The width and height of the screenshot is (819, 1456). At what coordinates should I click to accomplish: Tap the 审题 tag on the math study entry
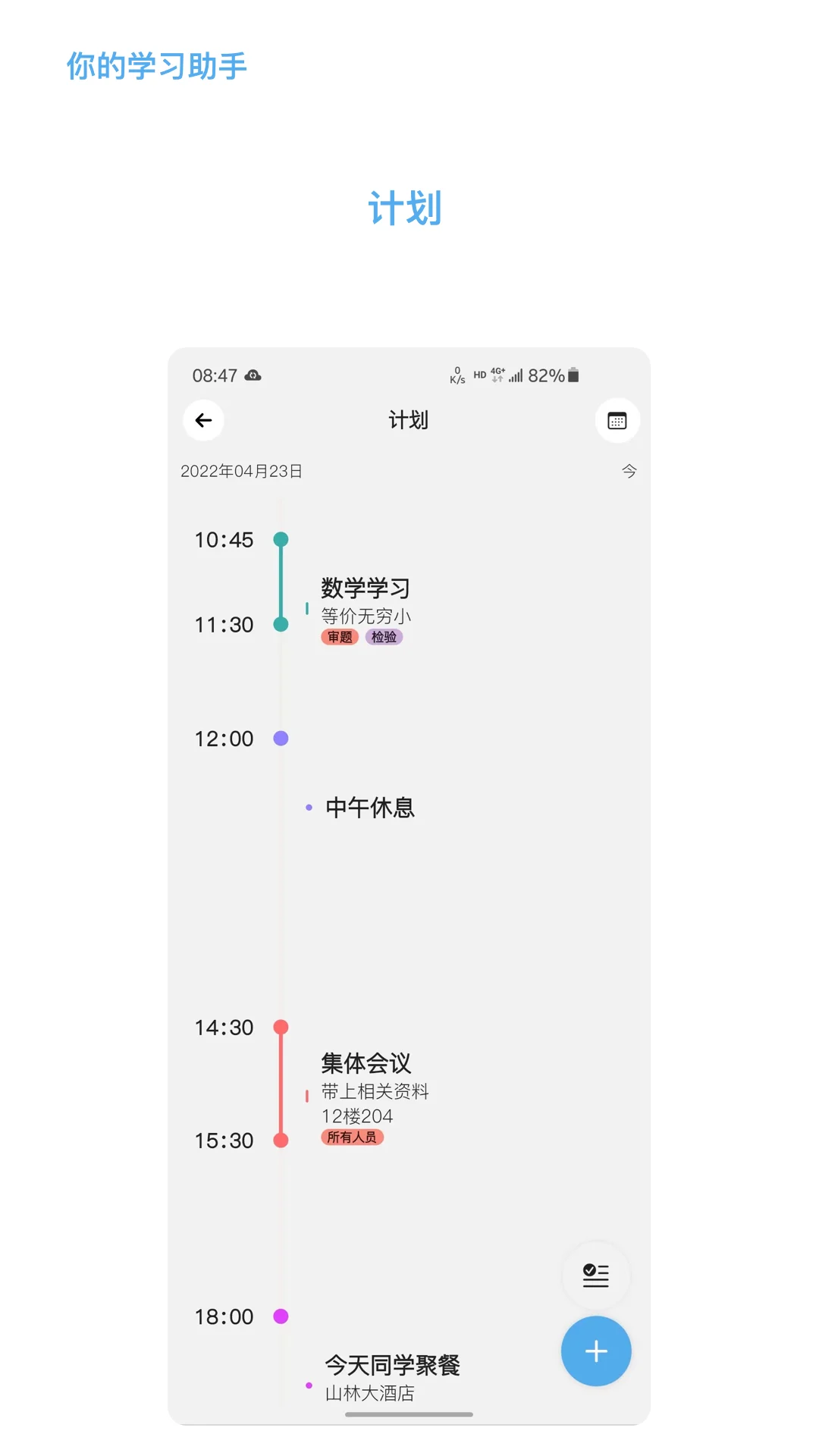[339, 638]
